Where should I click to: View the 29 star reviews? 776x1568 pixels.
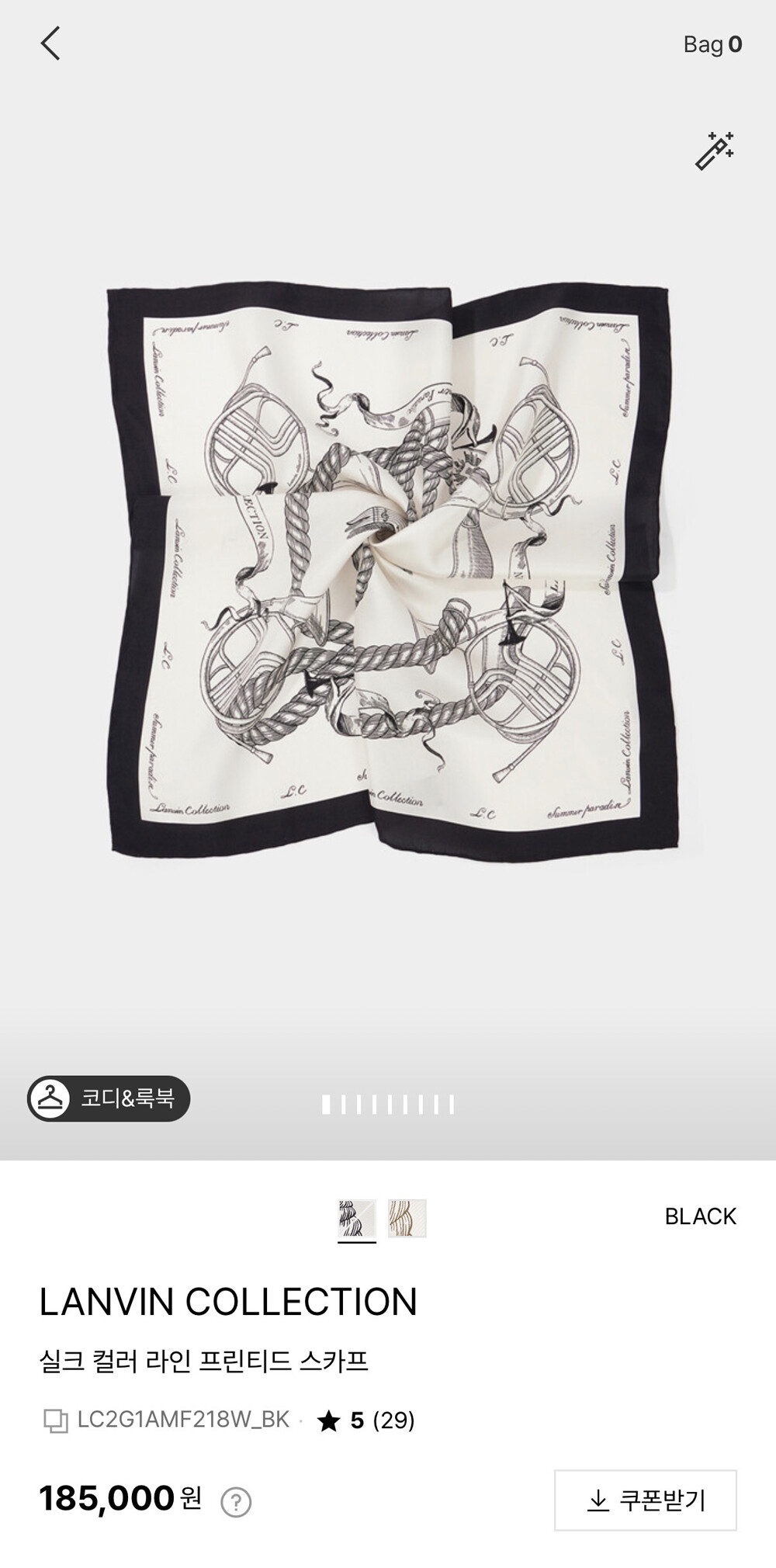coord(366,1421)
